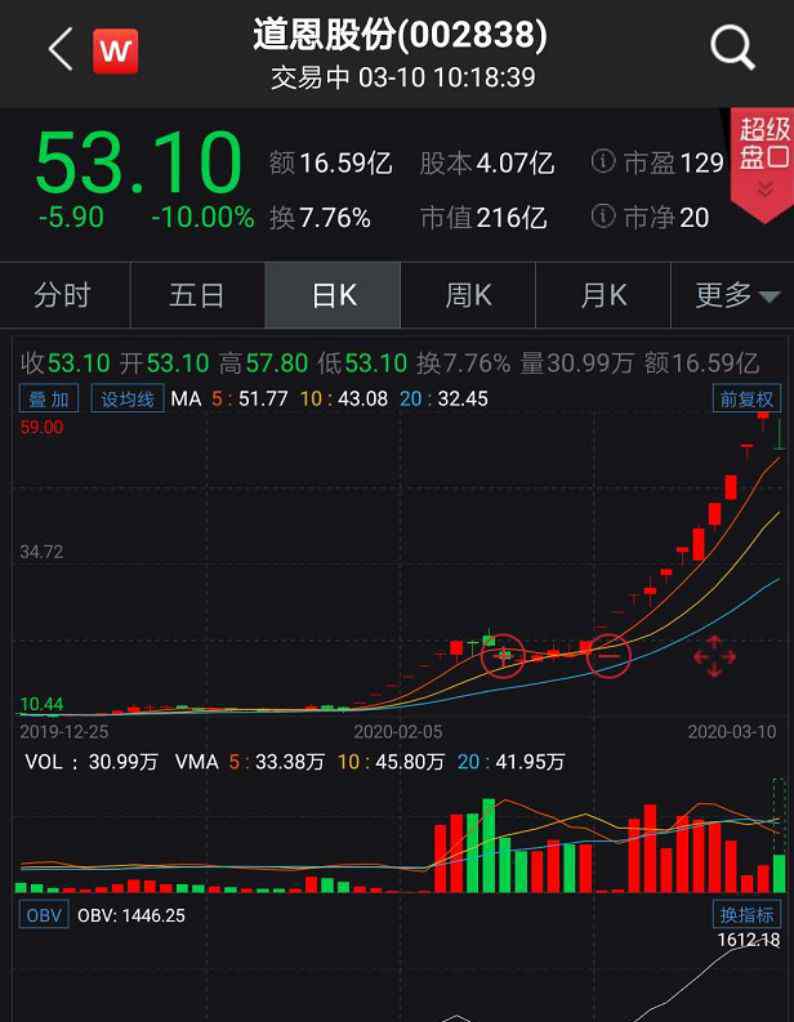Tap the OBV indicator label
This screenshot has width=794, height=1022.
point(43,914)
